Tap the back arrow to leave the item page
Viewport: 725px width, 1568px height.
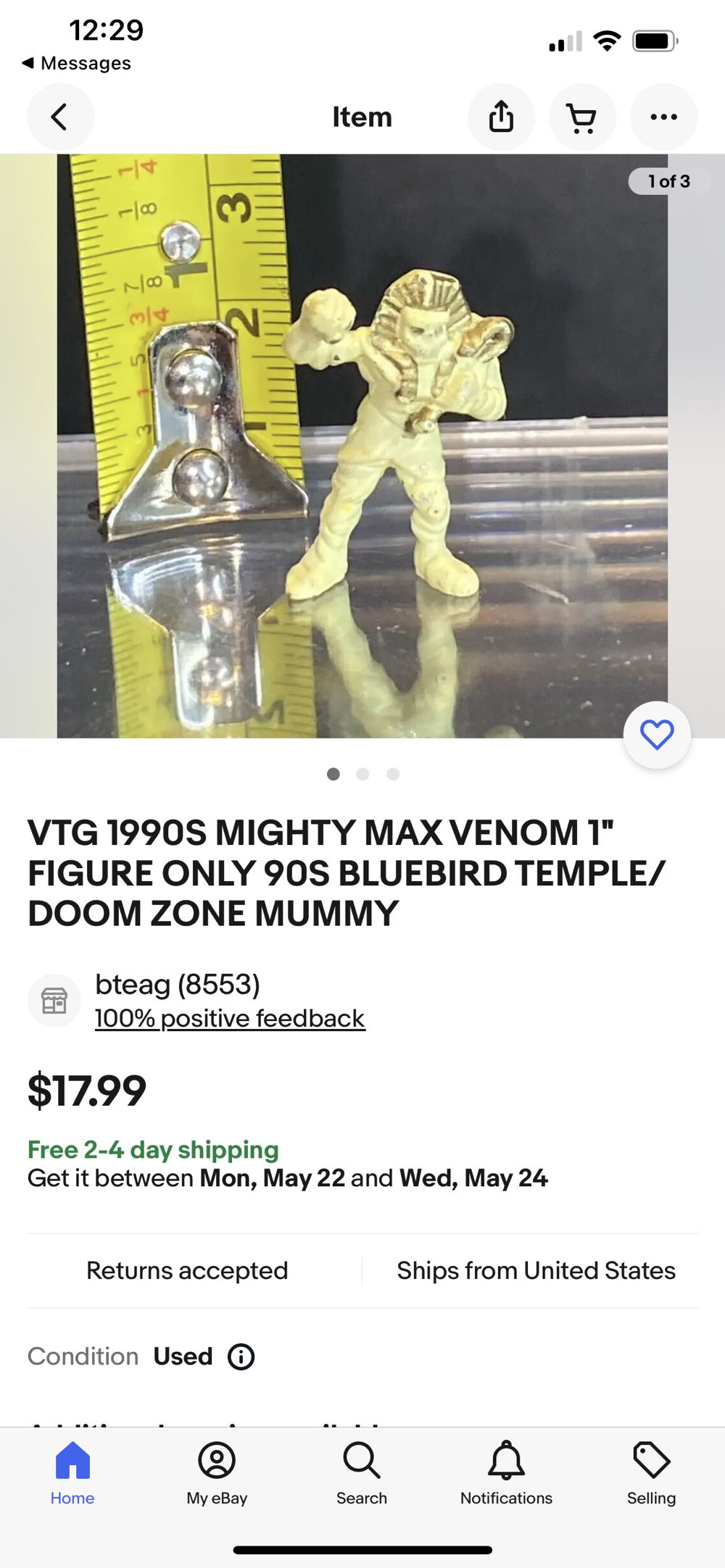click(x=61, y=117)
